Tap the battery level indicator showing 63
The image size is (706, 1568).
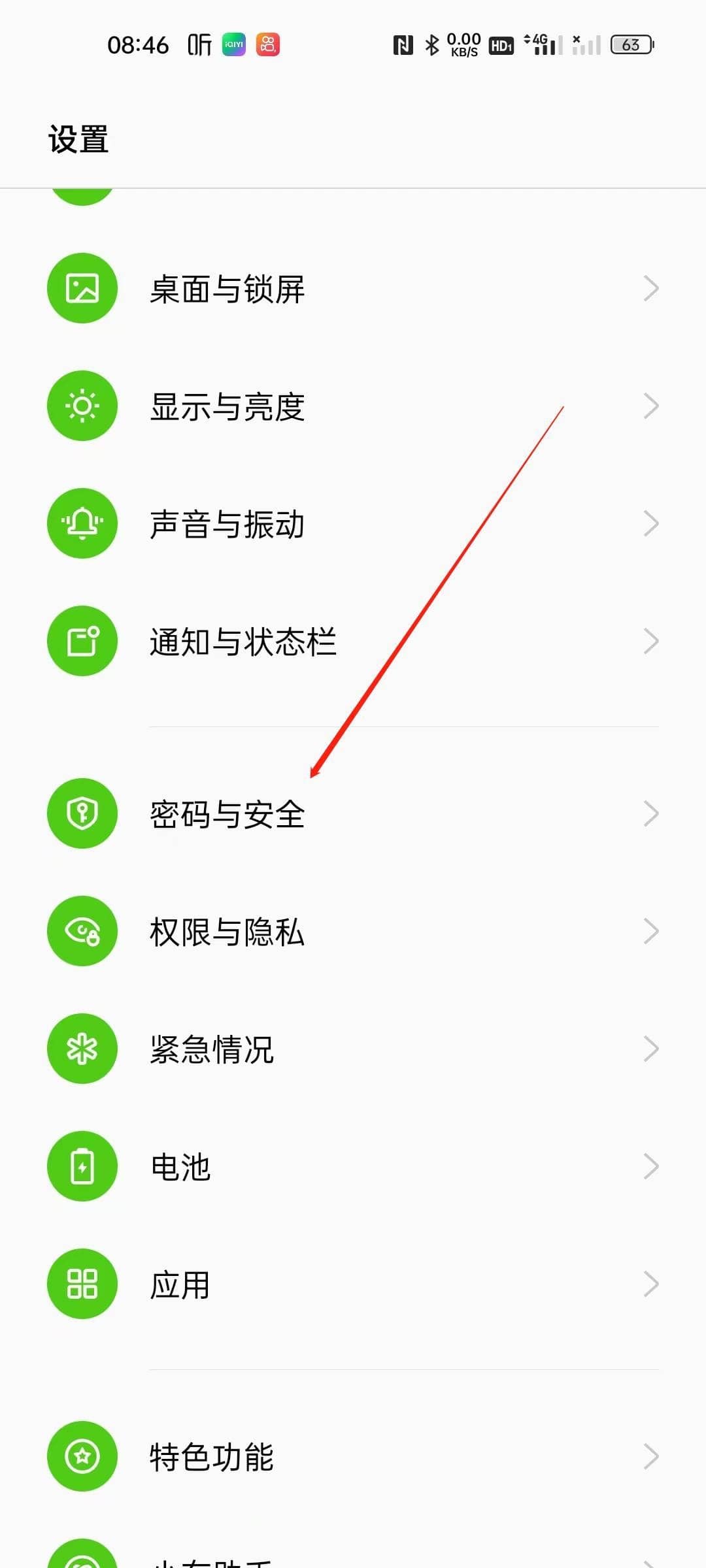[630, 44]
